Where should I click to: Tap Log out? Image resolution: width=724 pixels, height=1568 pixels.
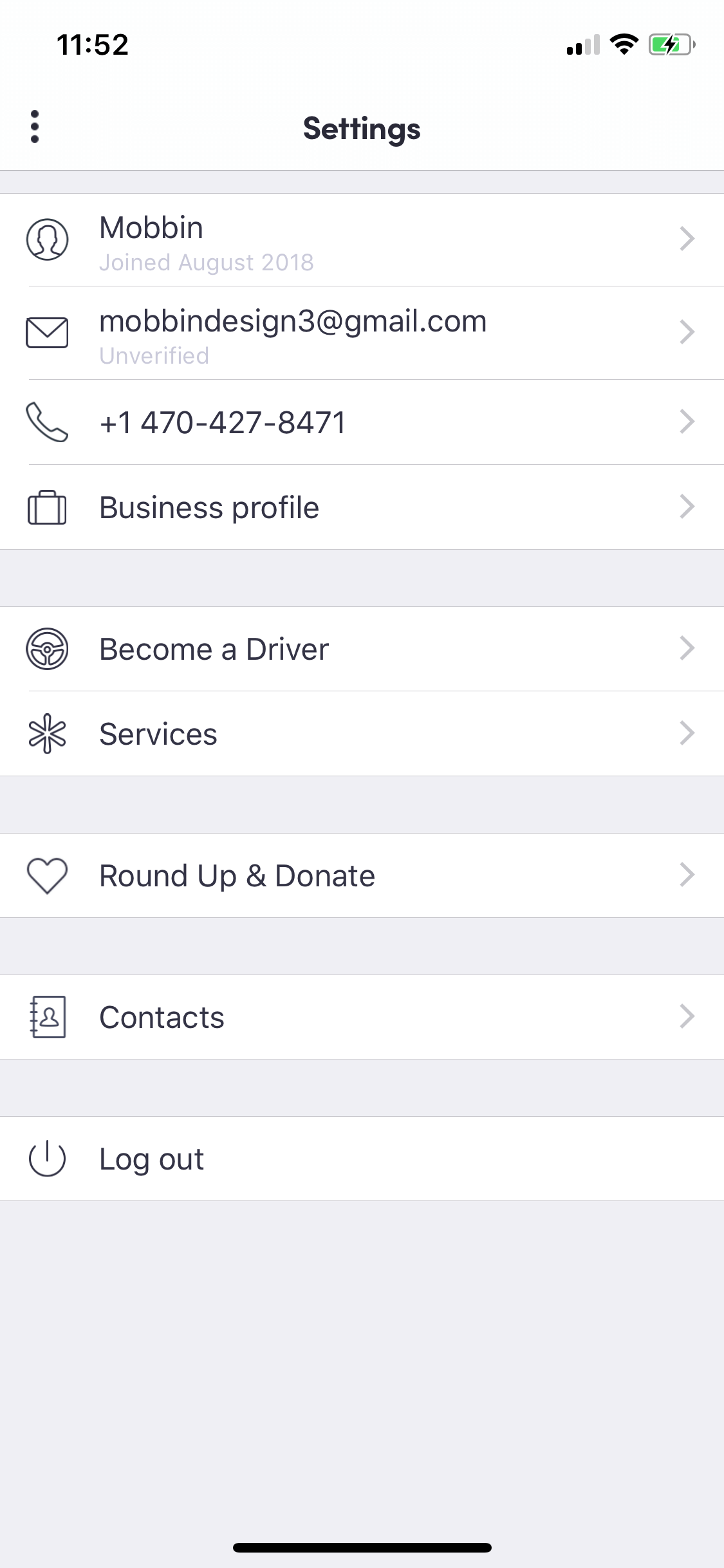pos(362,1159)
